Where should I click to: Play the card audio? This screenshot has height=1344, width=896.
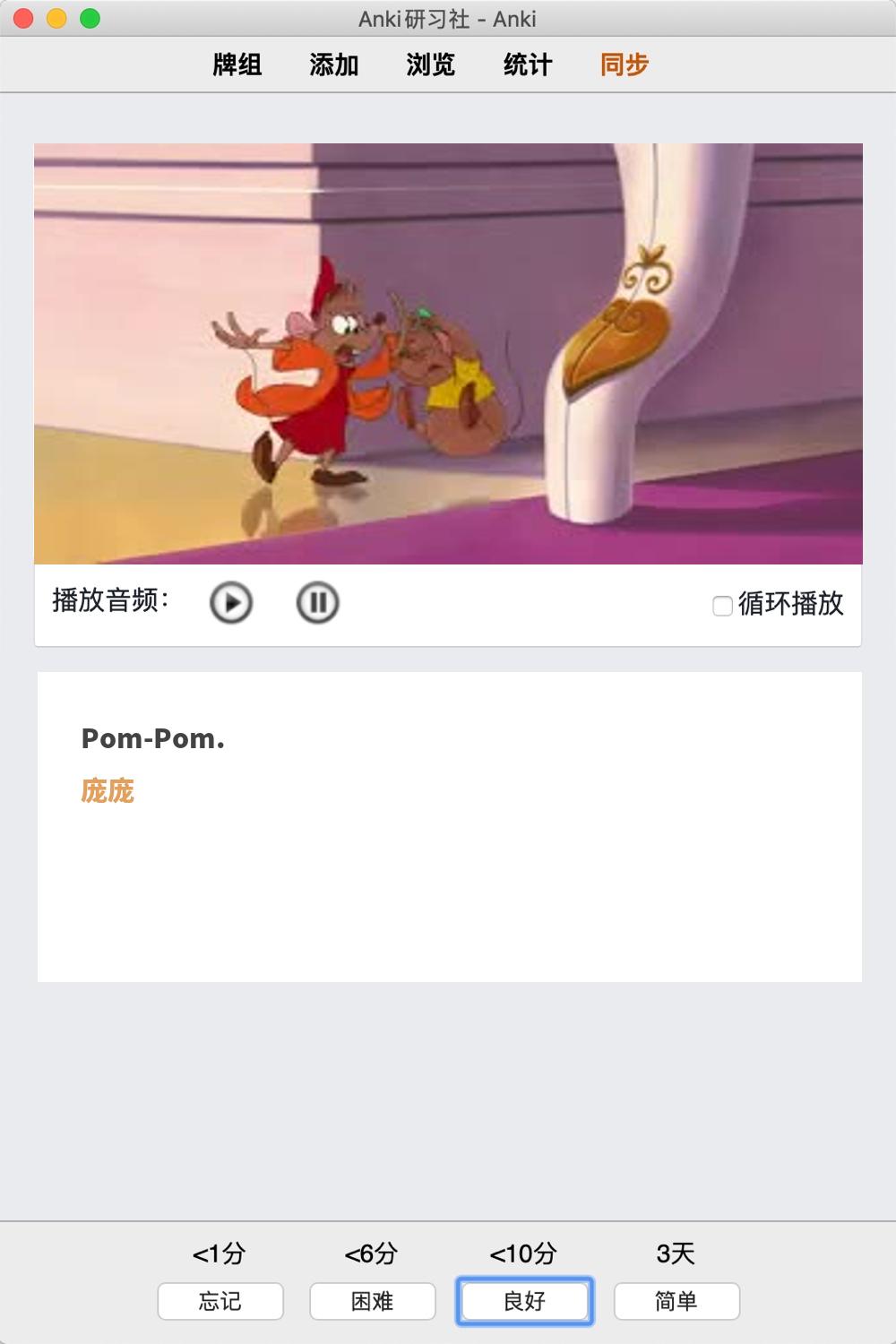231,602
